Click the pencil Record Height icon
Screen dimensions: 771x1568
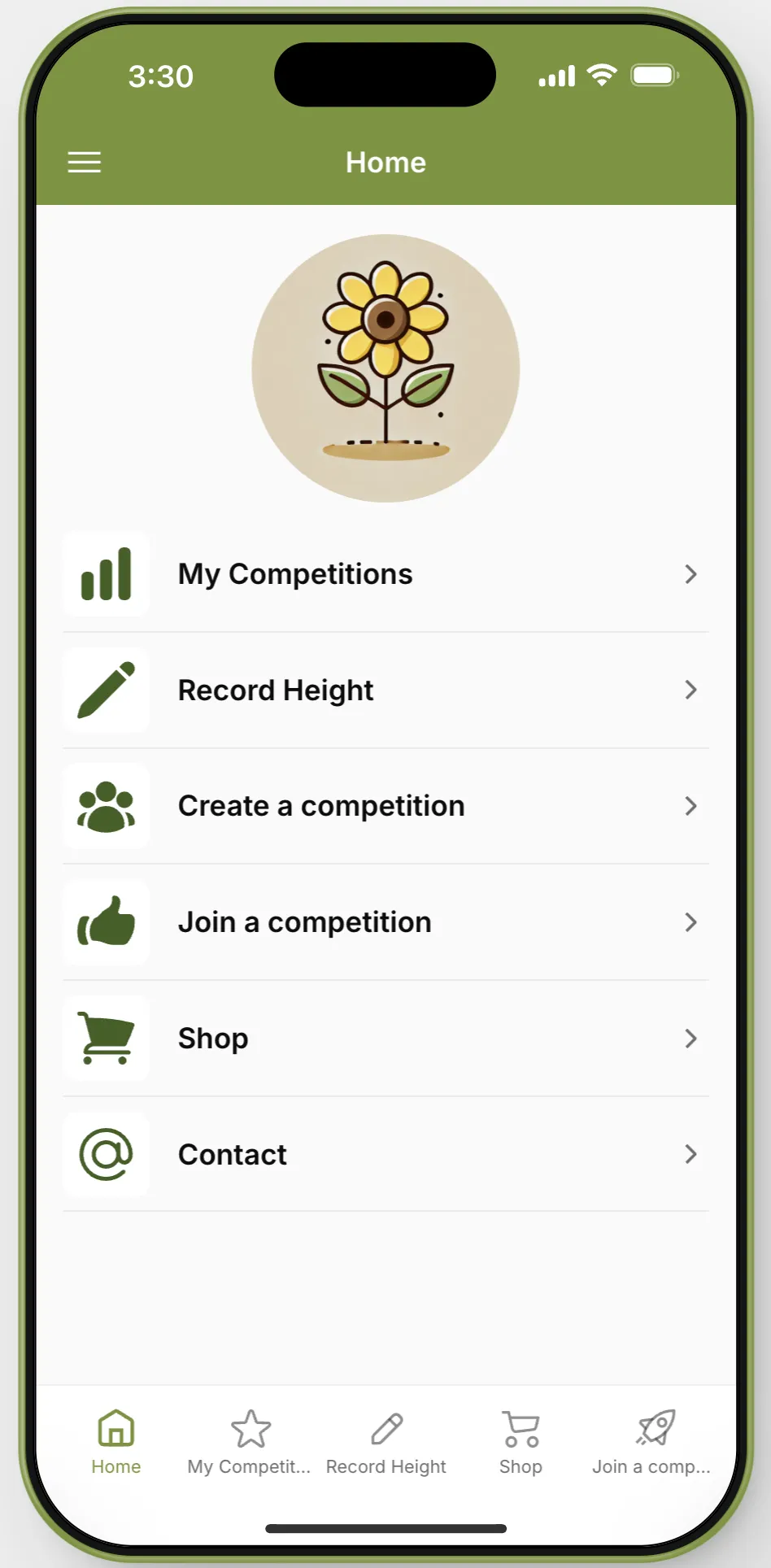click(x=107, y=690)
